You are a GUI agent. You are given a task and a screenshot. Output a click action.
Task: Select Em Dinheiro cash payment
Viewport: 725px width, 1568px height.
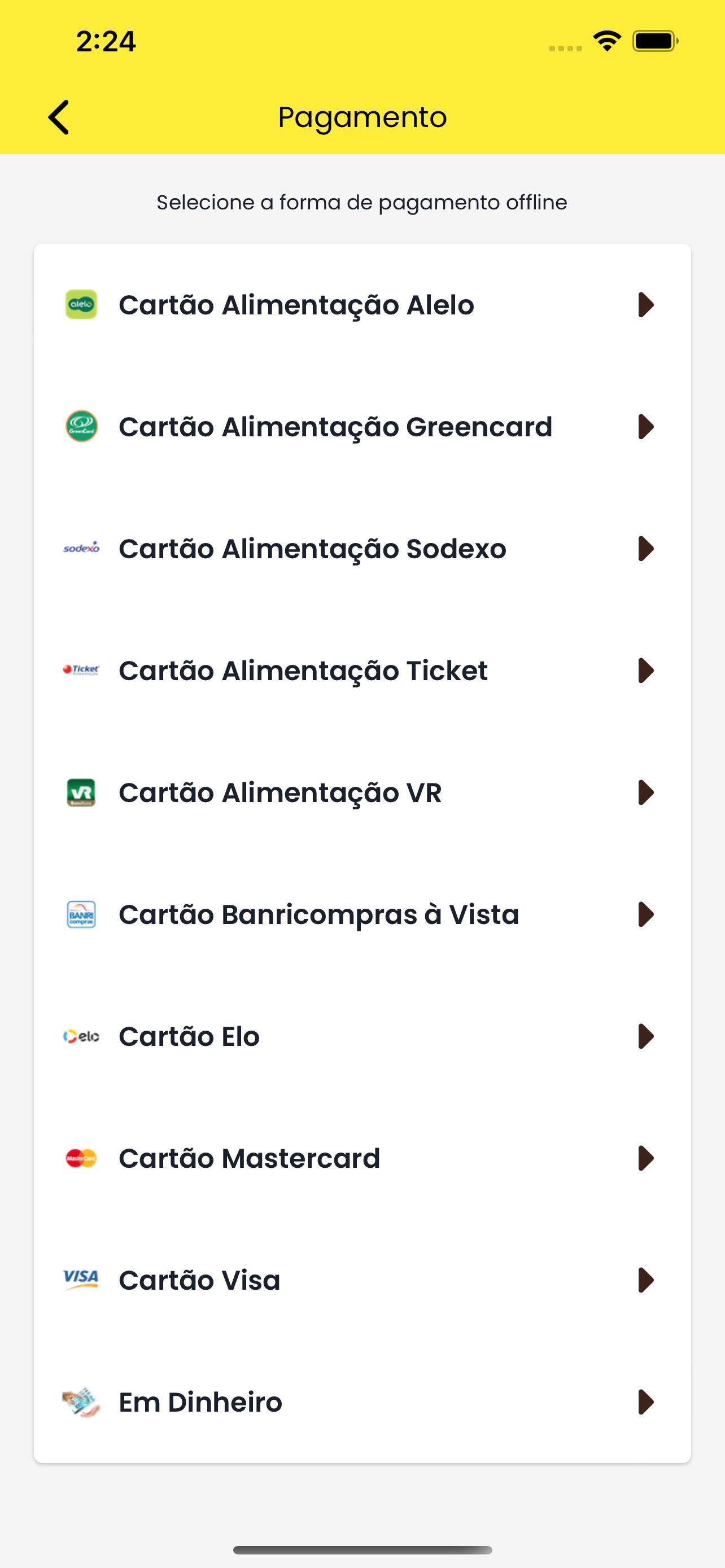coord(362,1402)
